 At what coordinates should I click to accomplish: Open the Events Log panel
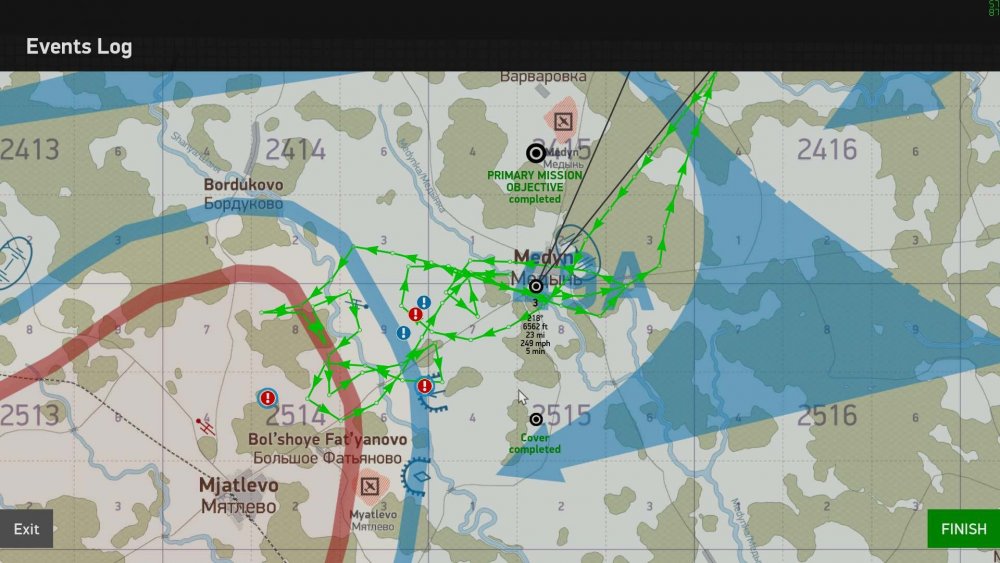(79, 47)
